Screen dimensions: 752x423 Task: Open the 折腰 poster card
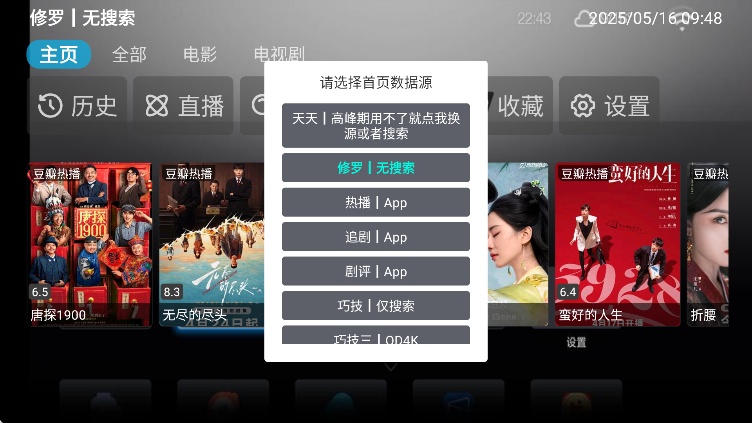point(718,245)
